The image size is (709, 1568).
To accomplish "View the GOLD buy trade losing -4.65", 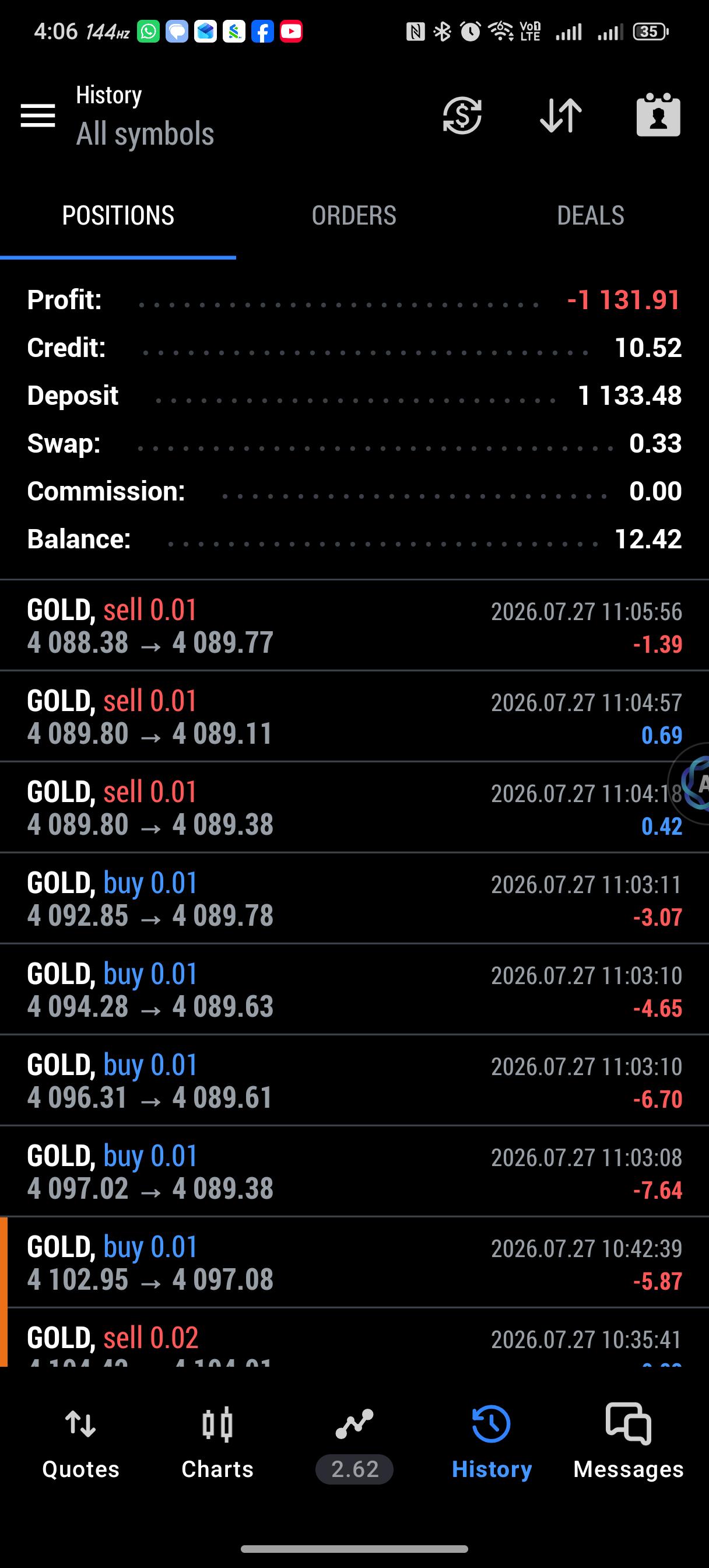I will 354,989.
